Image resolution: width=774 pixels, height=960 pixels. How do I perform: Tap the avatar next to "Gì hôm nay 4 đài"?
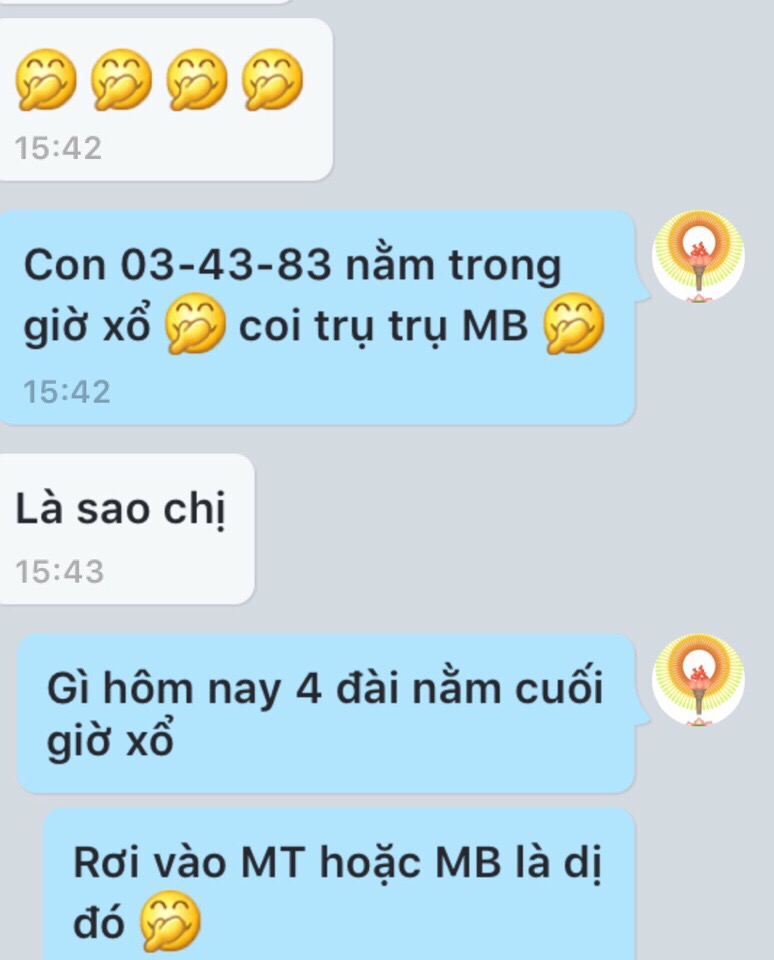(x=698, y=679)
